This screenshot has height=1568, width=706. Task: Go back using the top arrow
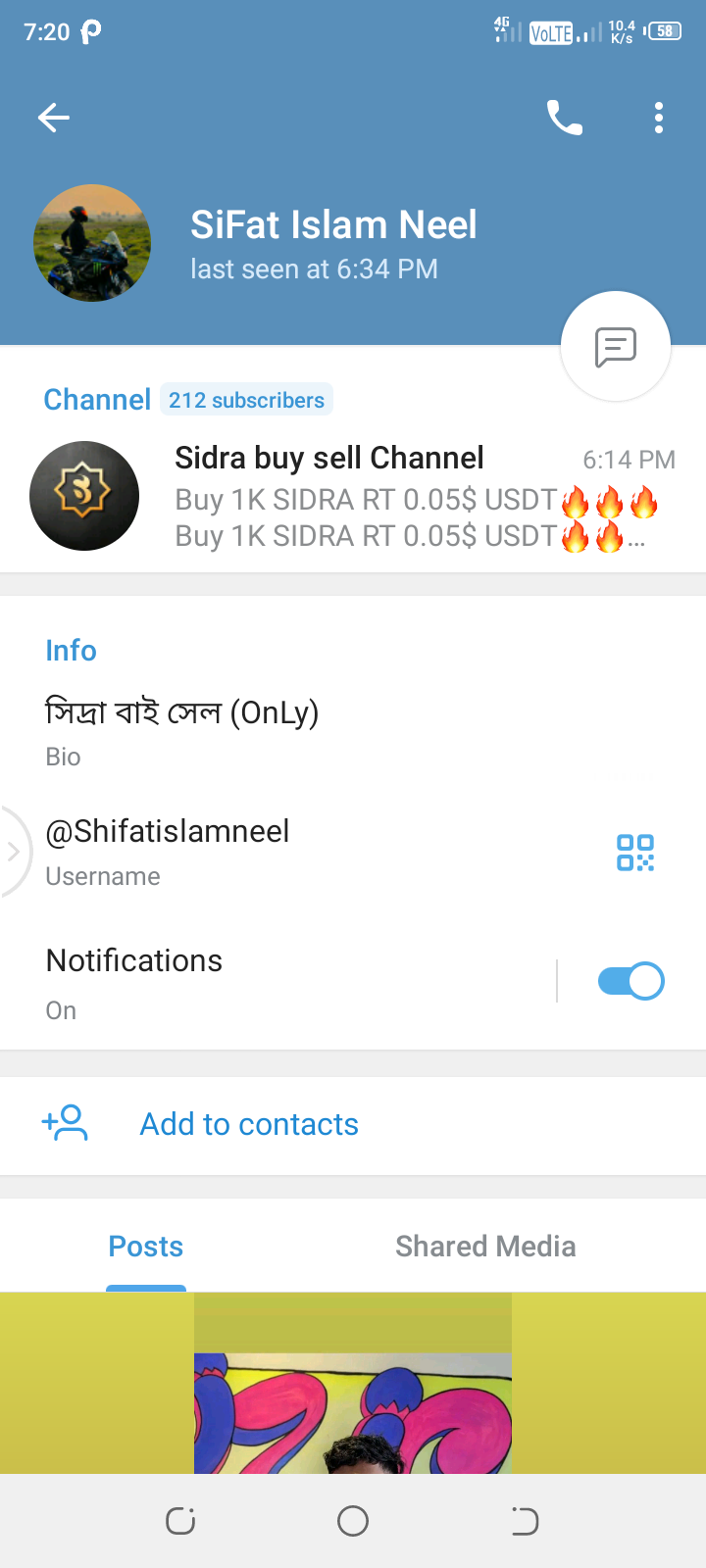pyautogui.click(x=54, y=119)
